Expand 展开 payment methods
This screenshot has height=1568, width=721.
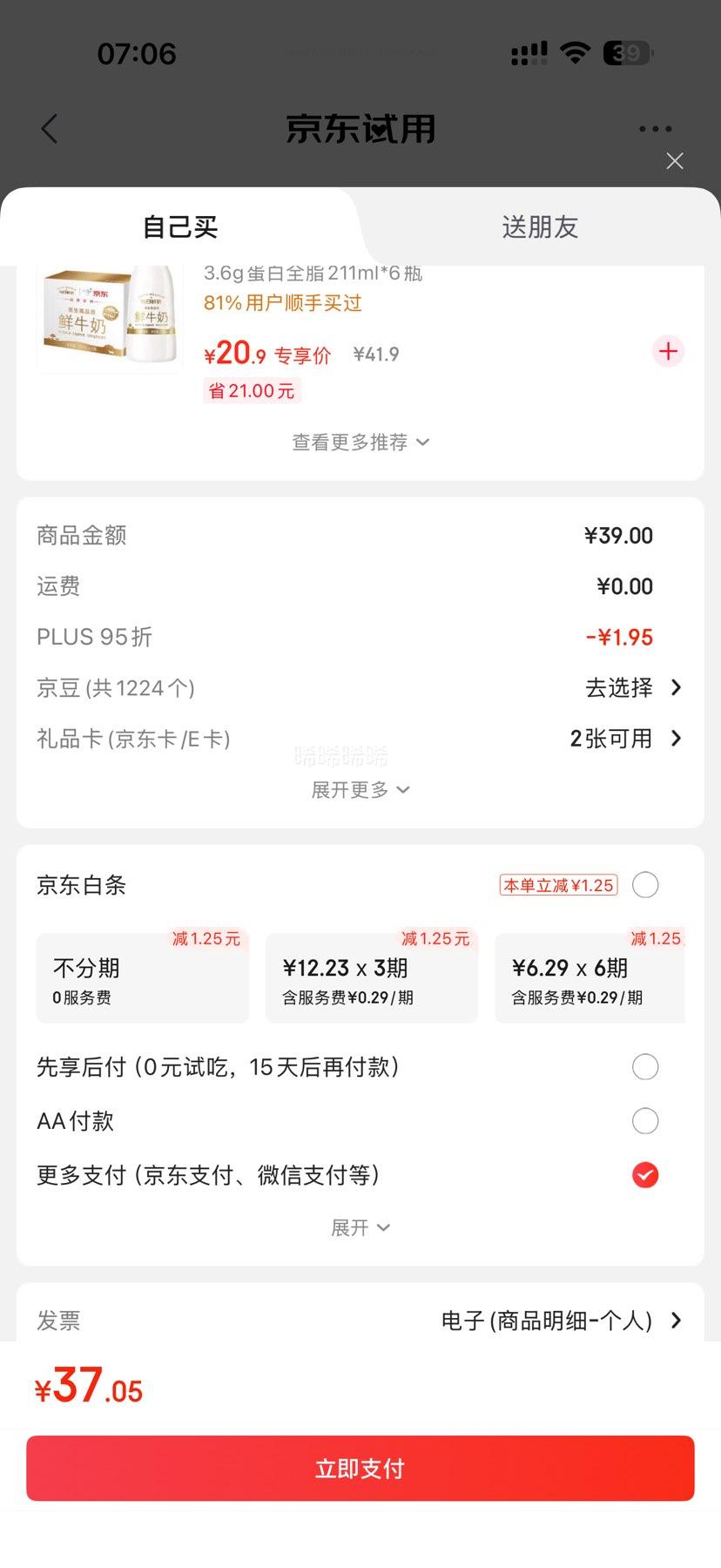coord(360,1228)
